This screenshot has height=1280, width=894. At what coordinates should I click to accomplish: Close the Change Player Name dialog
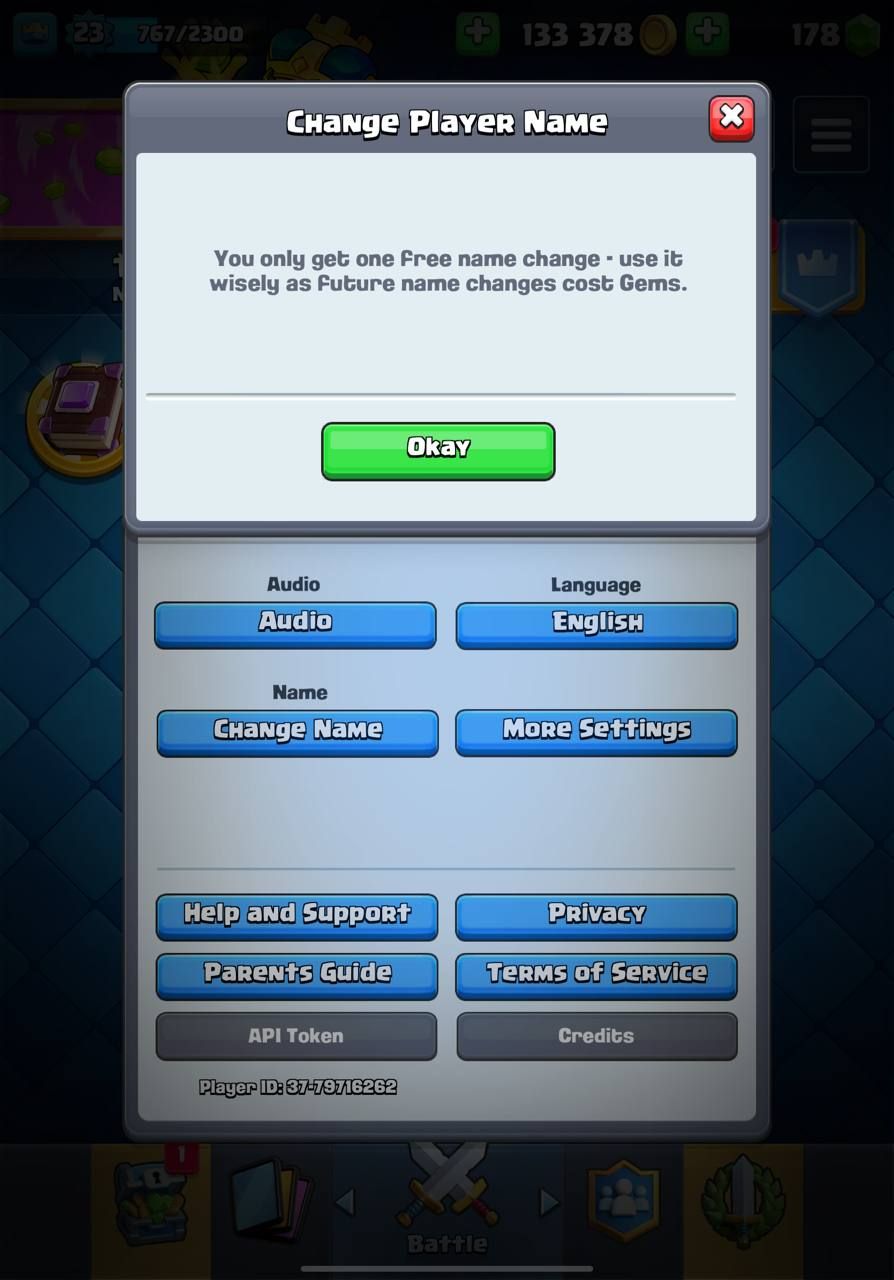pyautogui.click(x=731, y=118)
